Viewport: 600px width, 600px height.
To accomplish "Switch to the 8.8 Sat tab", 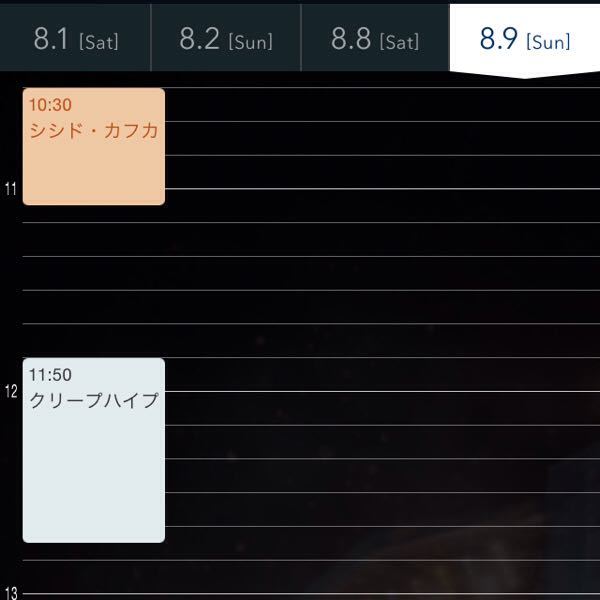I will pyautogui.click(x=375, y=40).
